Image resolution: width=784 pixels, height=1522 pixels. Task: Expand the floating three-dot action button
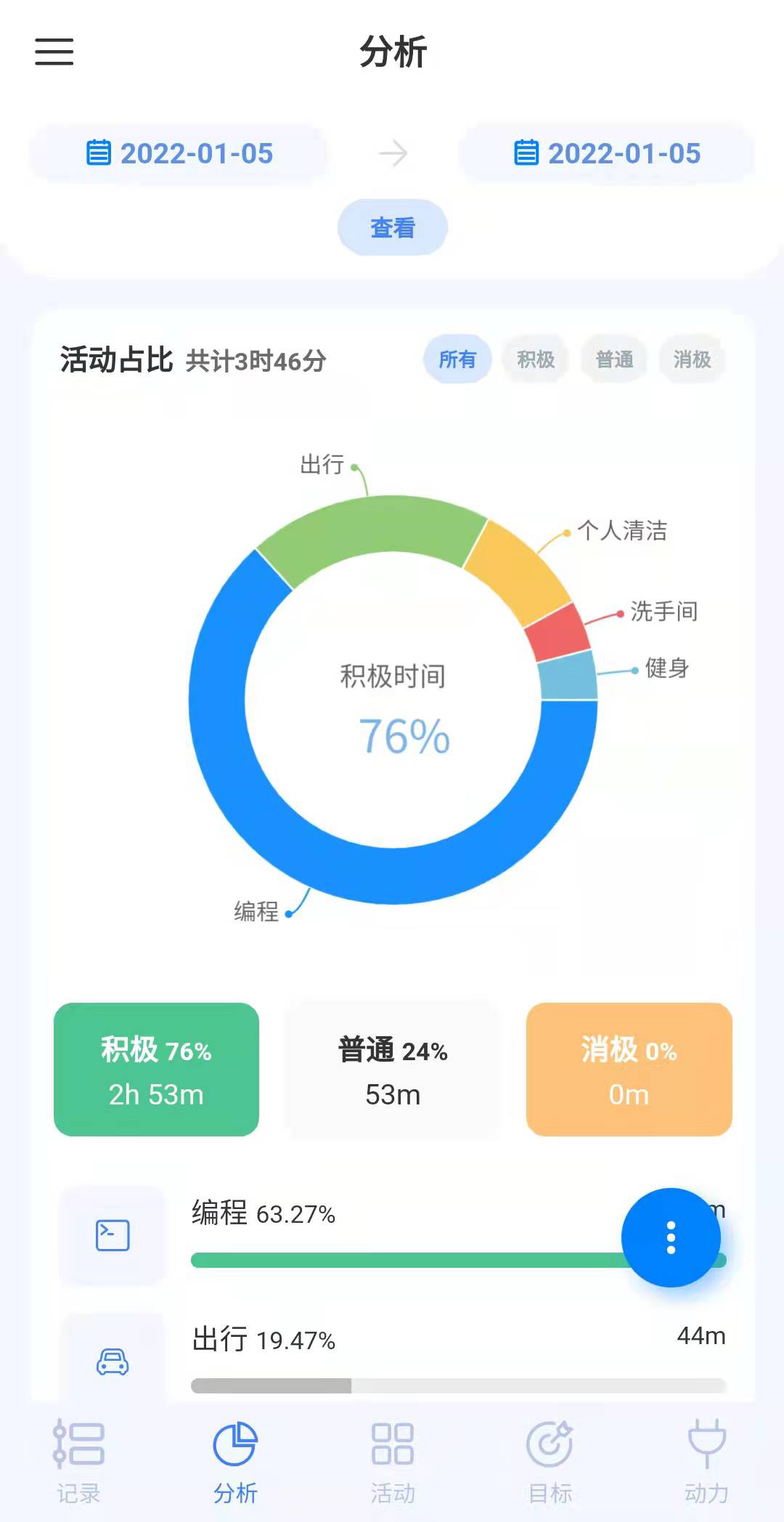671,1238
